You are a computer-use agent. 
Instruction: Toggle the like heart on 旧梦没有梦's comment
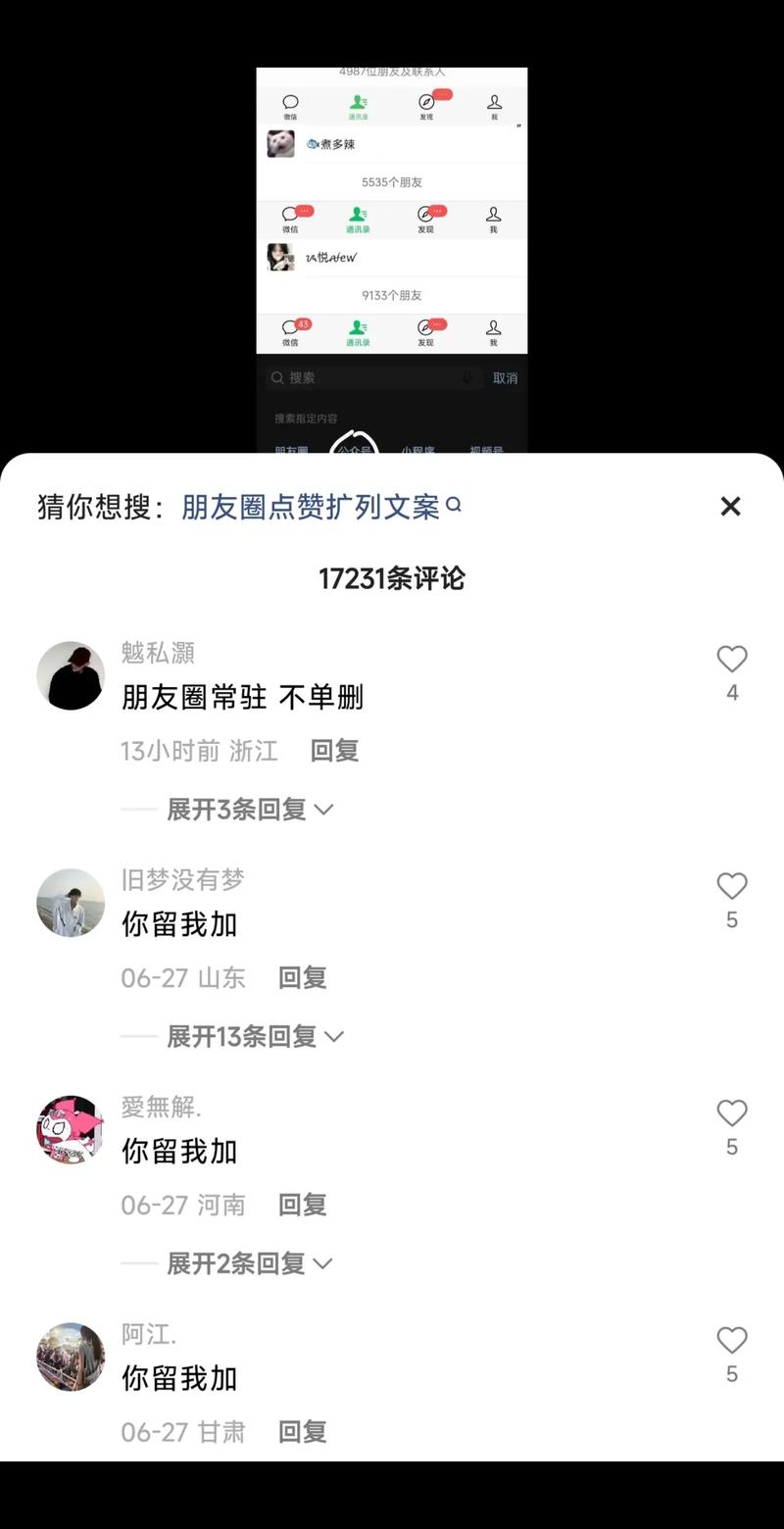tap(732, 887)
